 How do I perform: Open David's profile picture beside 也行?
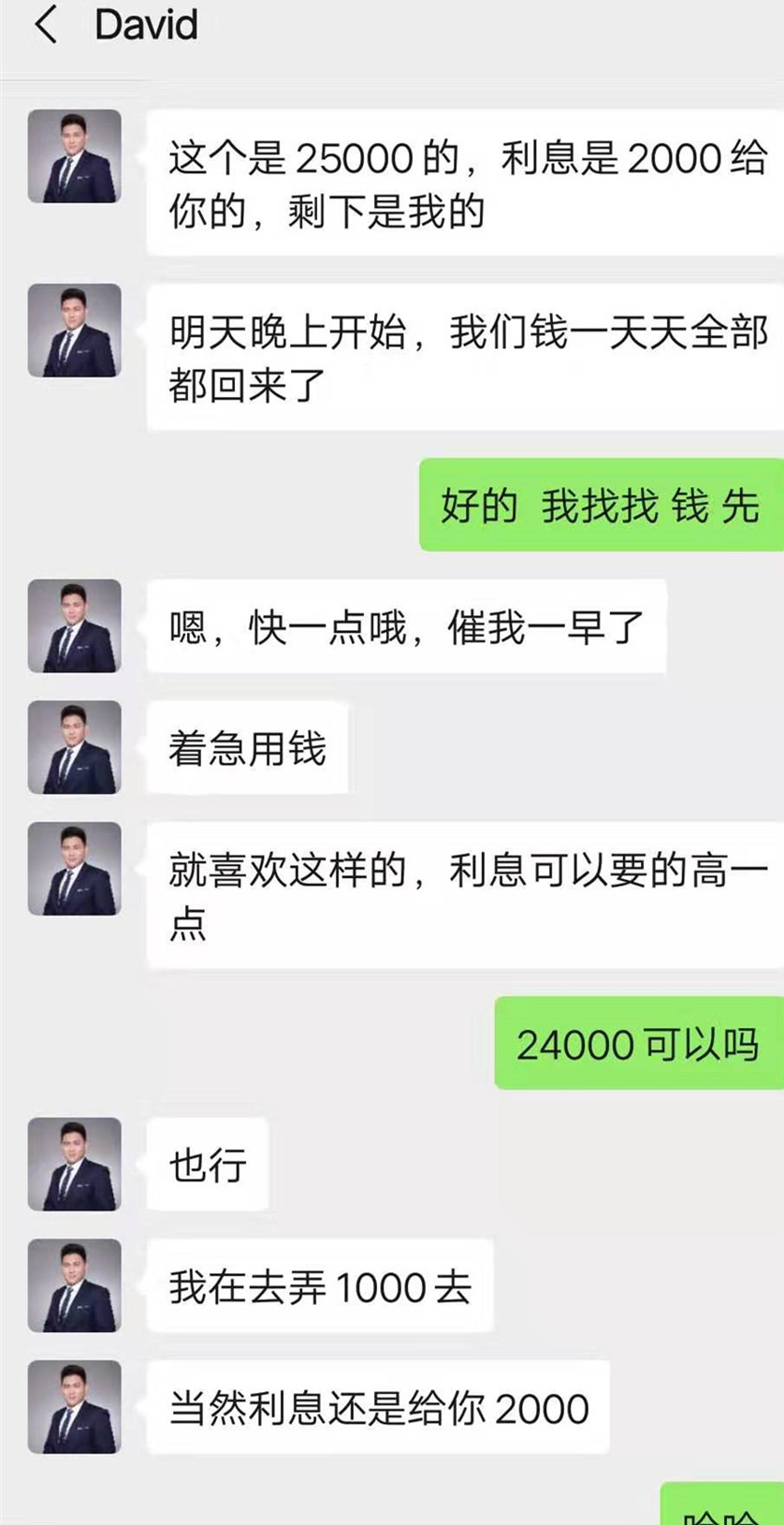click(x=74, y=1164)
